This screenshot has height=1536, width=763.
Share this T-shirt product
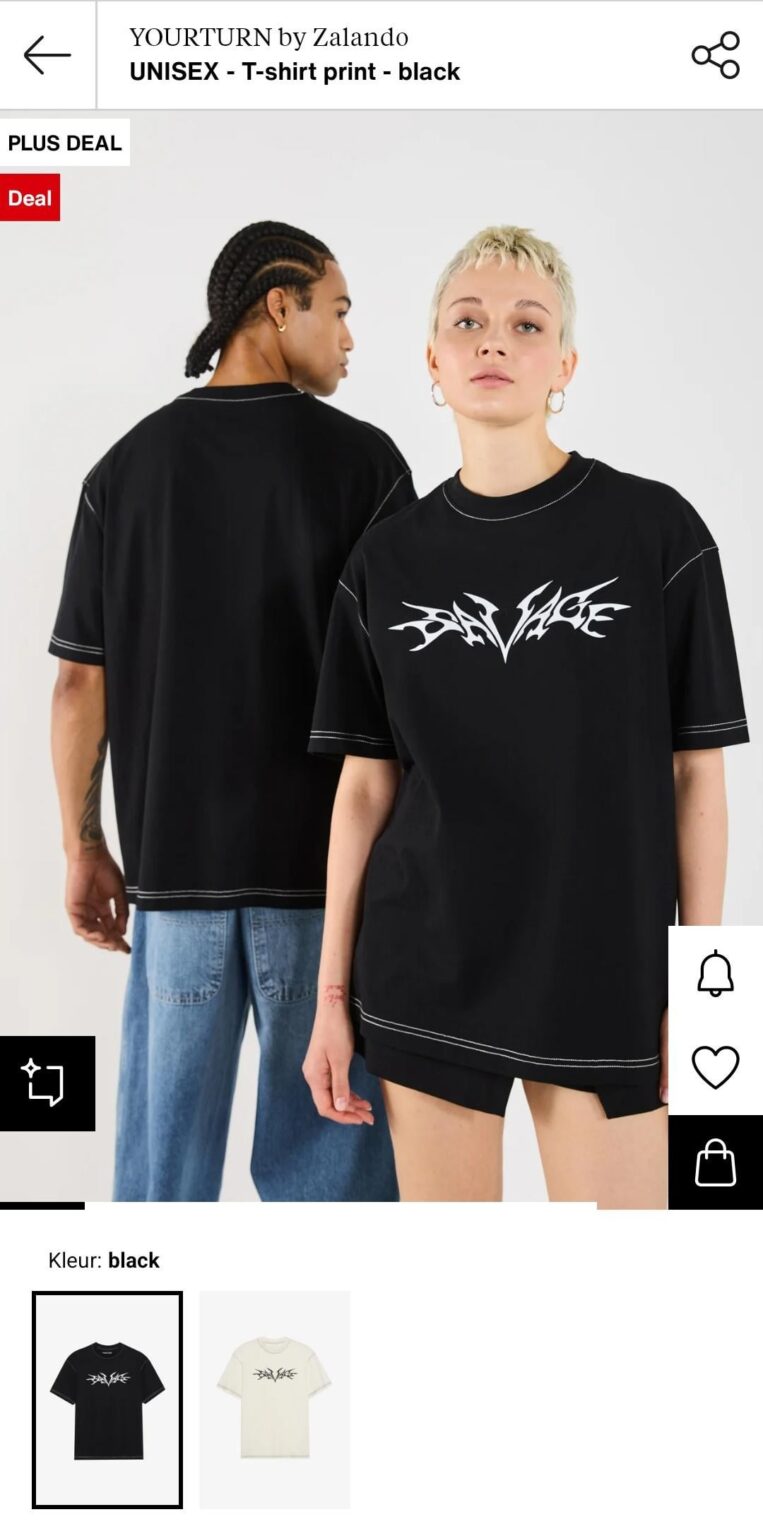[715, 55]
